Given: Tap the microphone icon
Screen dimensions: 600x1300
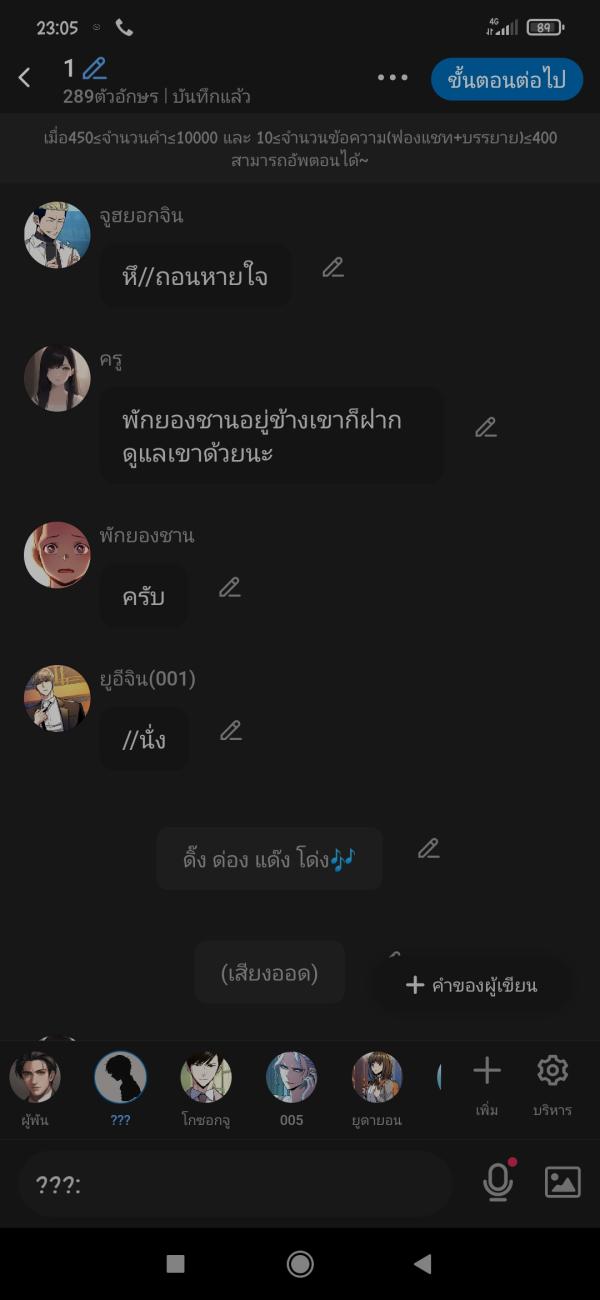Looking at the screenshot, I should pyautogui.click(x=497, y=1183).
